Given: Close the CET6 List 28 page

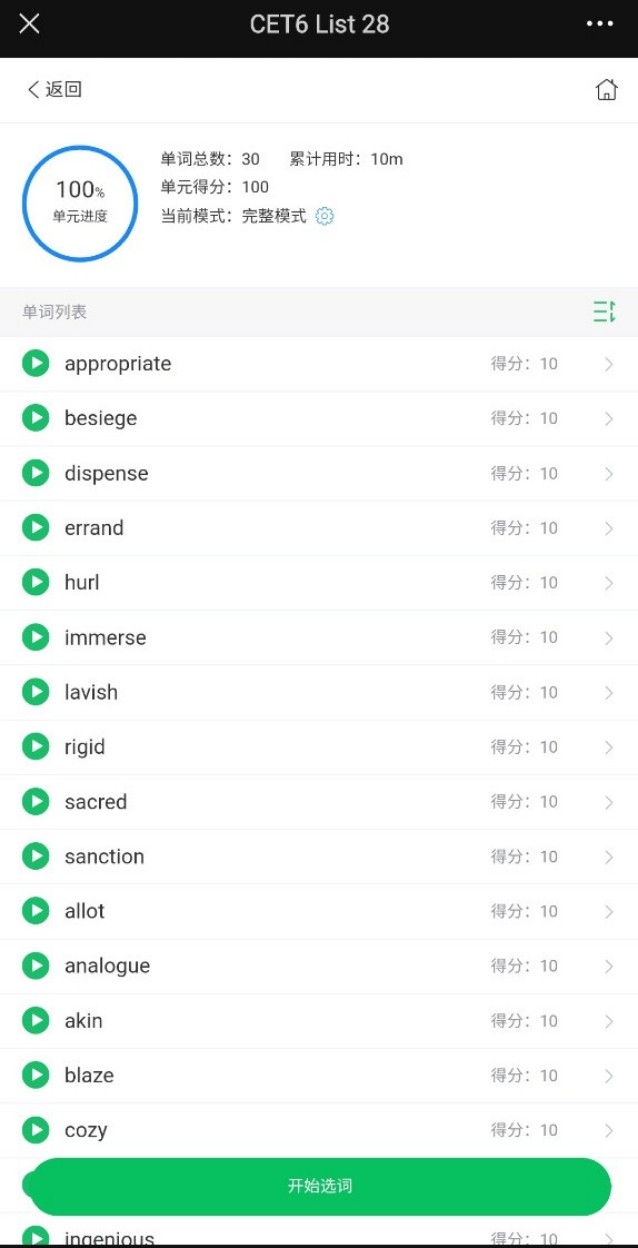Looking at the screenshot, I should (x=30, y=24).
